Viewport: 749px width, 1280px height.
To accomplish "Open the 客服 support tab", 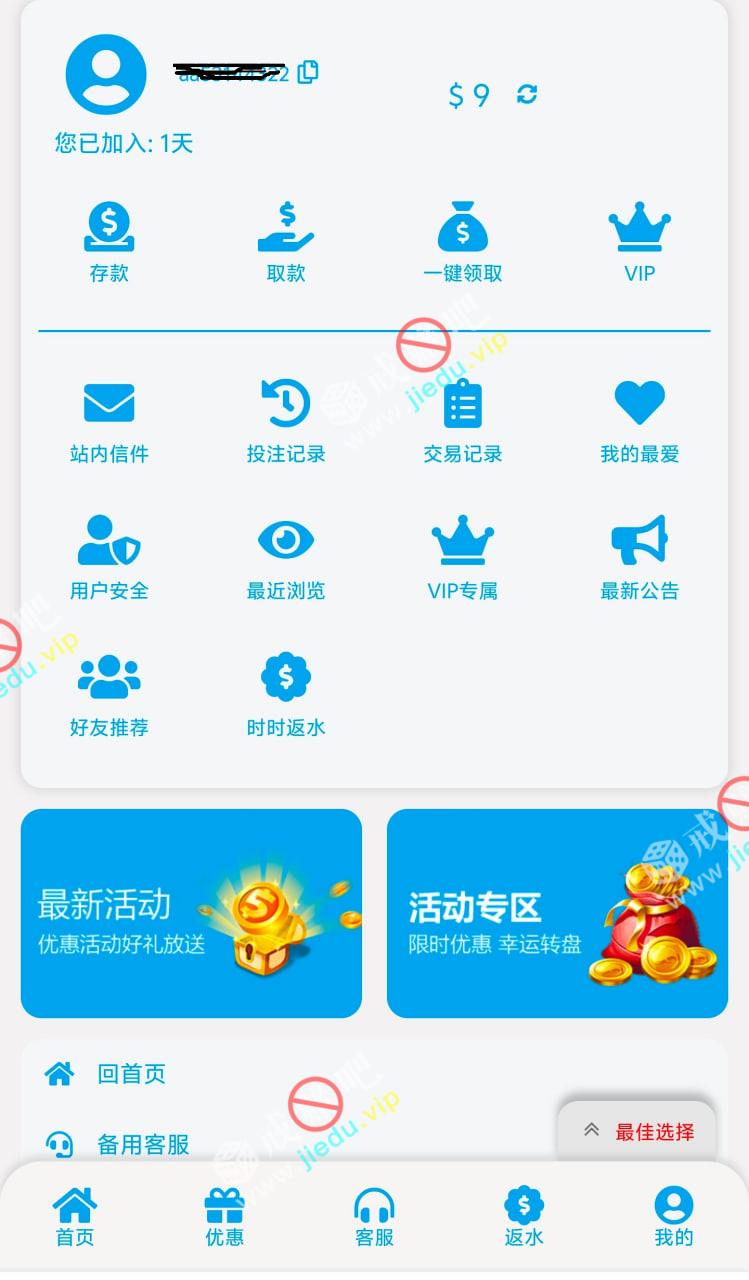I will [374, 1217].
